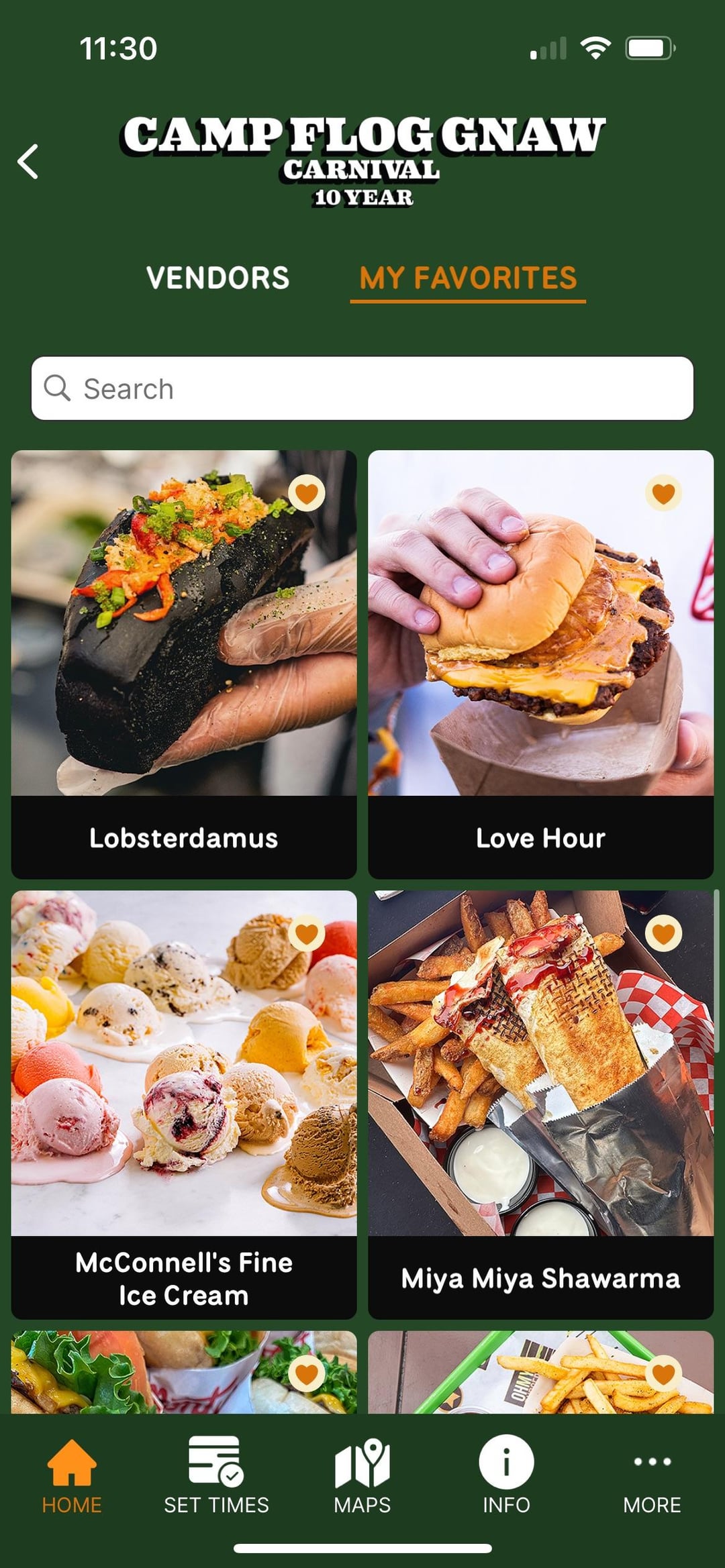Viewport: 725px width, 1568px height.
Task: Go to the Home tab
Action: tap(72, 1475)
